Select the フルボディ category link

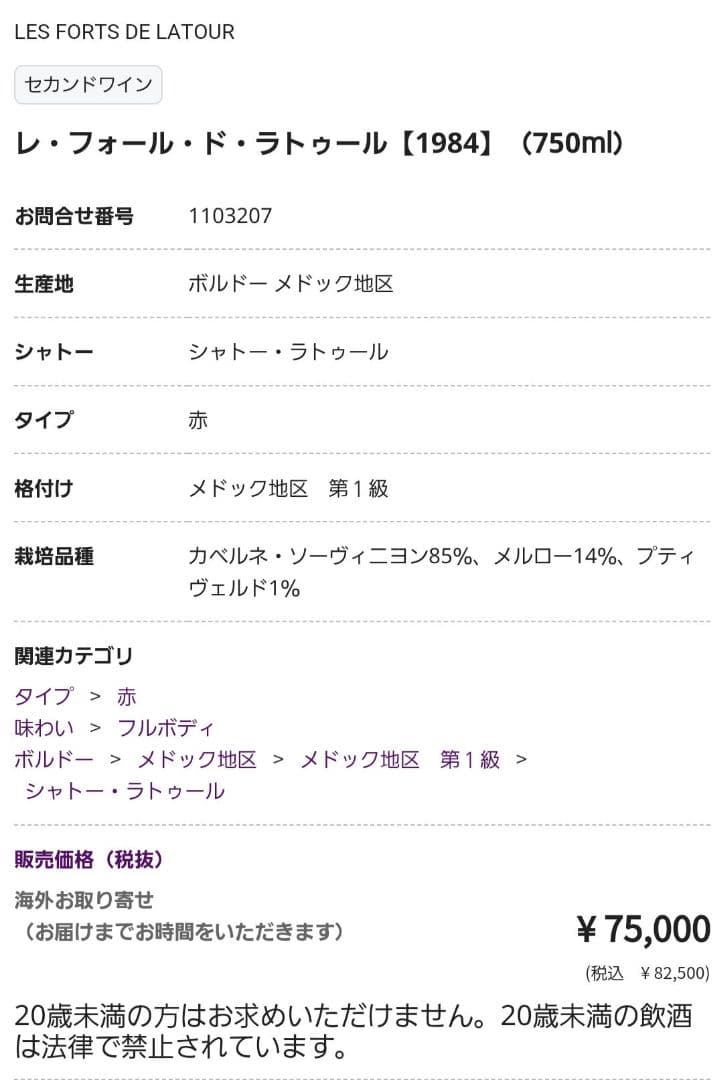pyautogui.click(x=166, y=728)
